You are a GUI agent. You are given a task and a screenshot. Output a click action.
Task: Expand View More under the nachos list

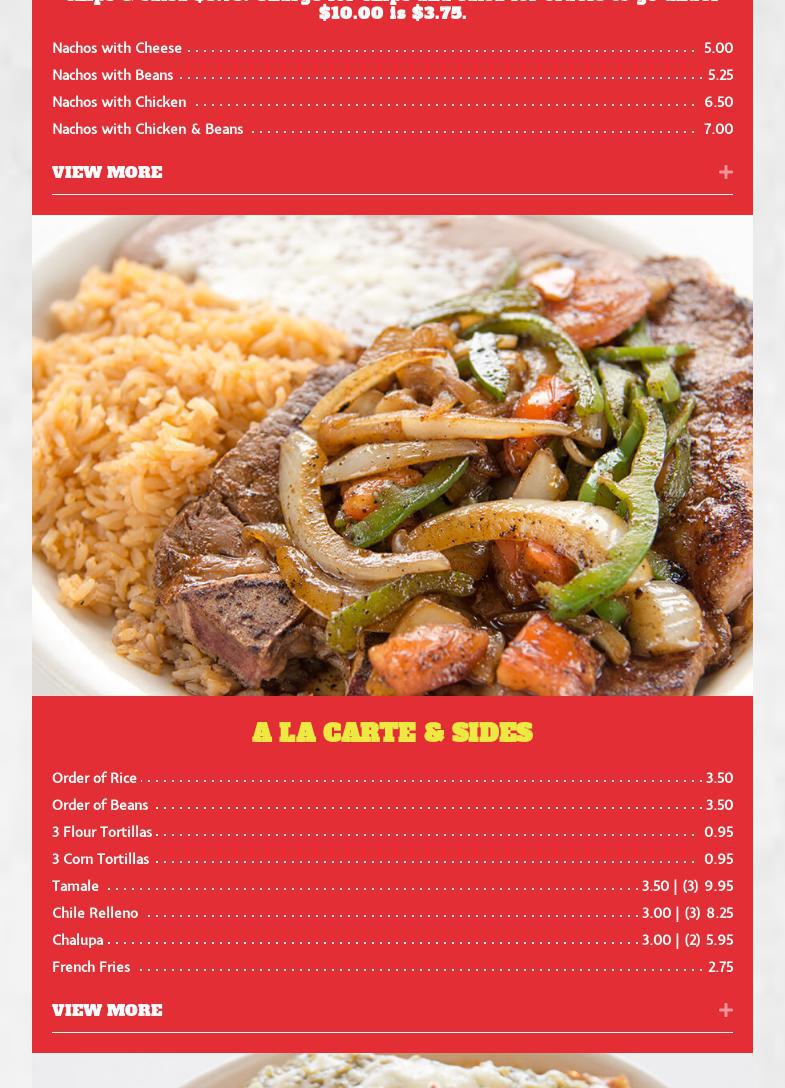click(107, 173)
